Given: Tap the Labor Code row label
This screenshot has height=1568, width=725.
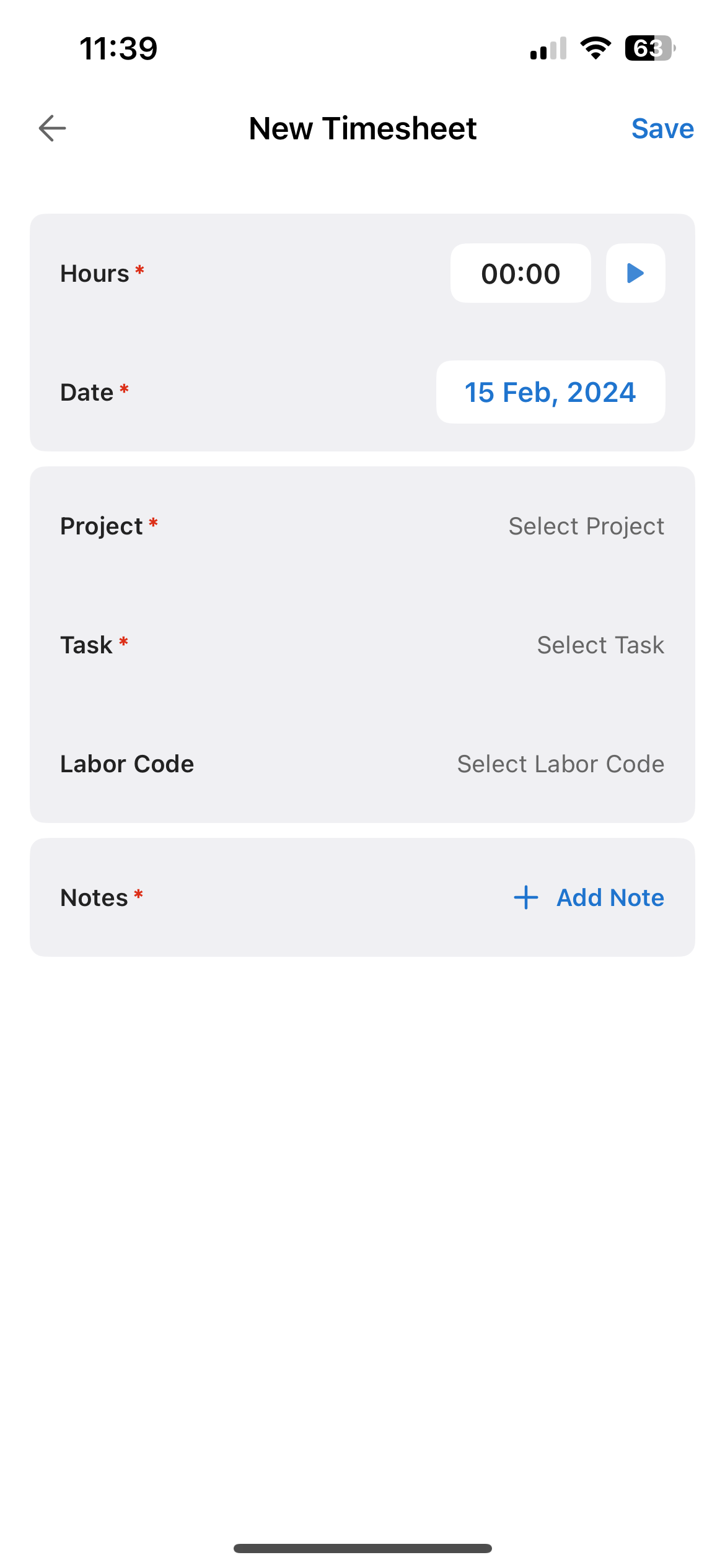Looking at the screenshot, I should [126, 763].
